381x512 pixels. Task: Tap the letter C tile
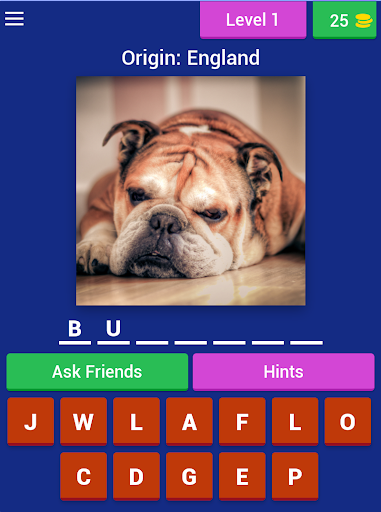point(83,476)
